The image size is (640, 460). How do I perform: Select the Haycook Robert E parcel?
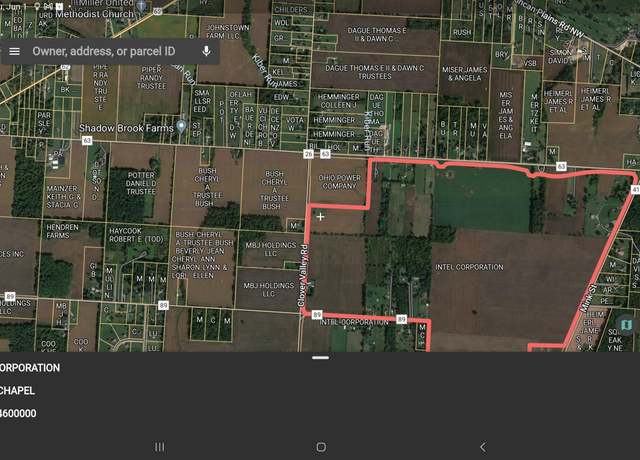135,236
